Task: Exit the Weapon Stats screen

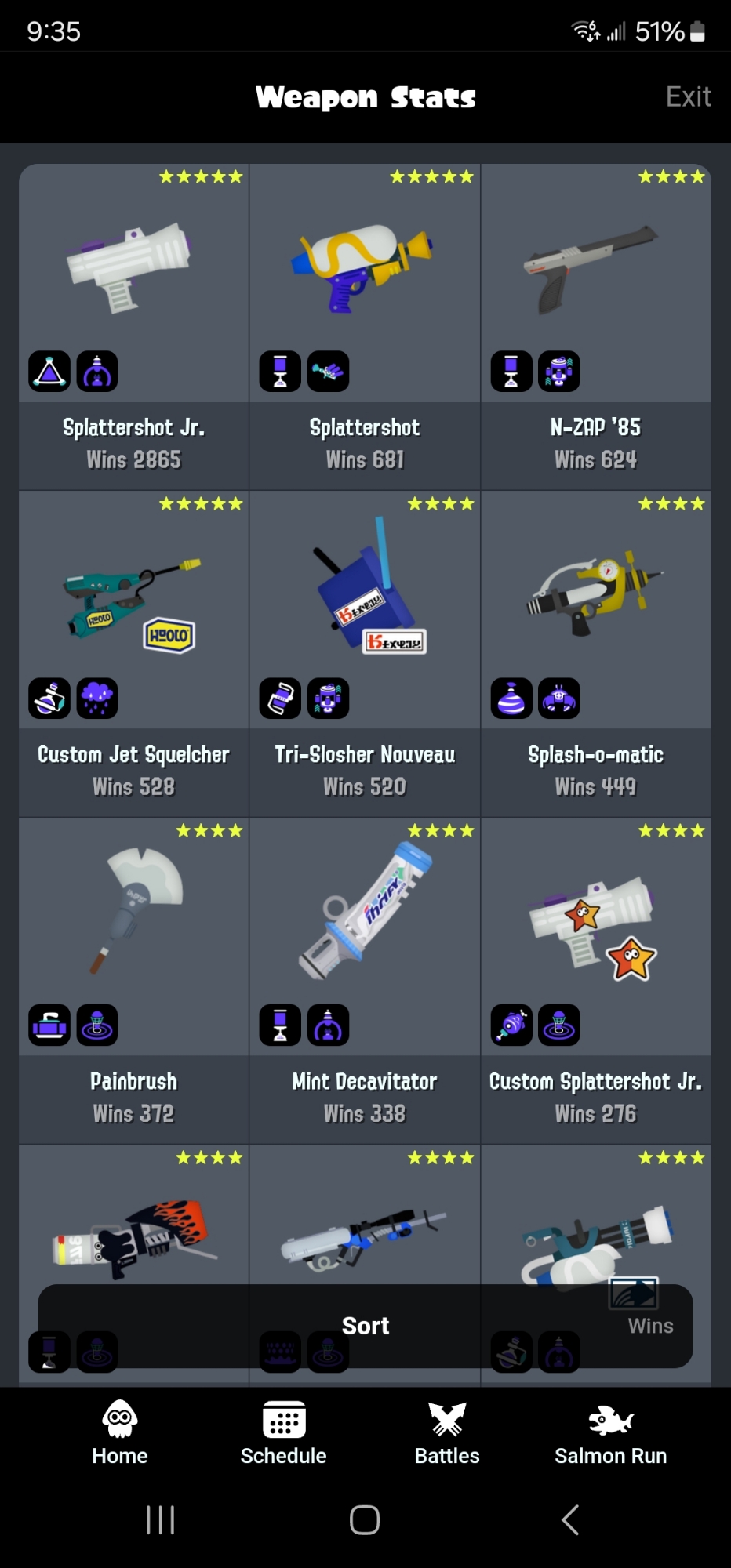Action: [688, 96]
